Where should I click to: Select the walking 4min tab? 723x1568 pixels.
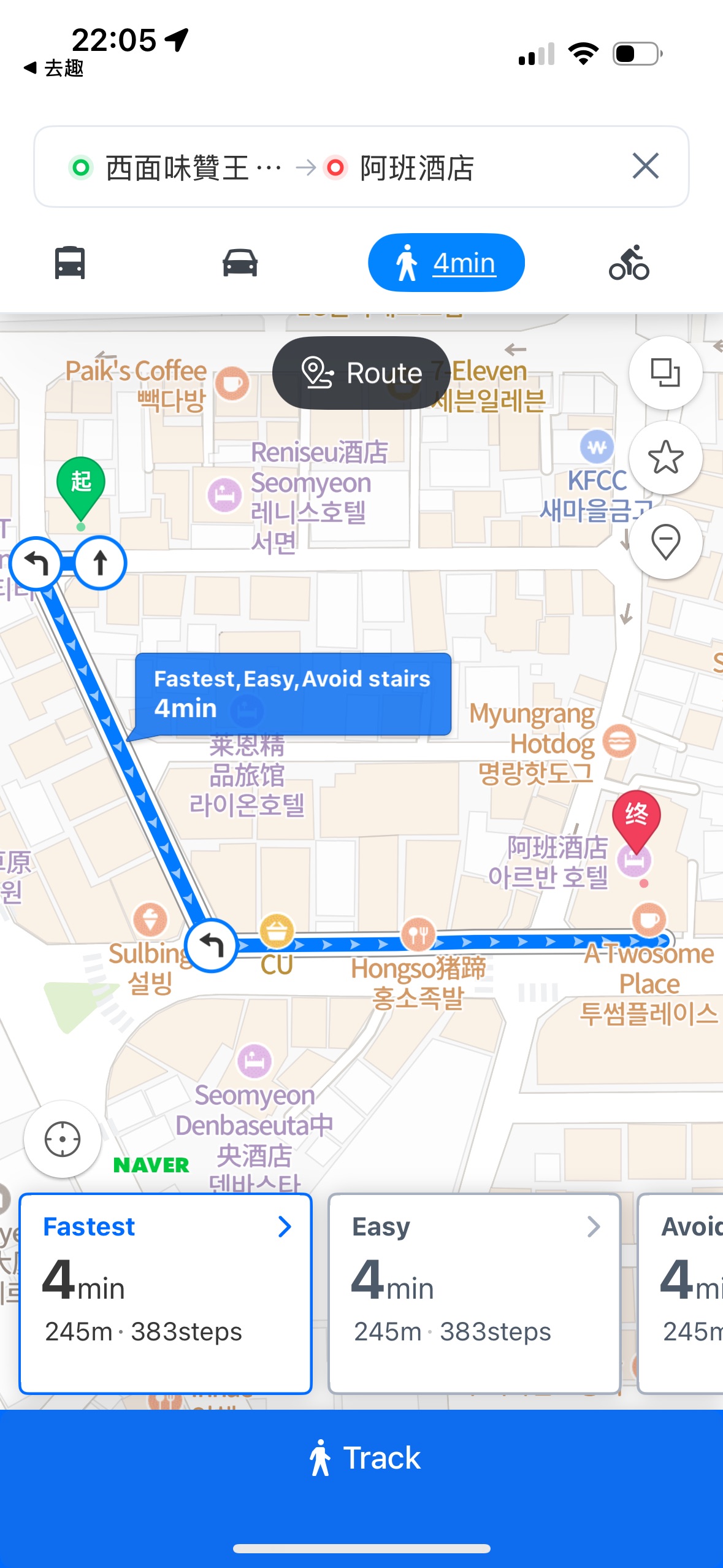tap(446, 263)
